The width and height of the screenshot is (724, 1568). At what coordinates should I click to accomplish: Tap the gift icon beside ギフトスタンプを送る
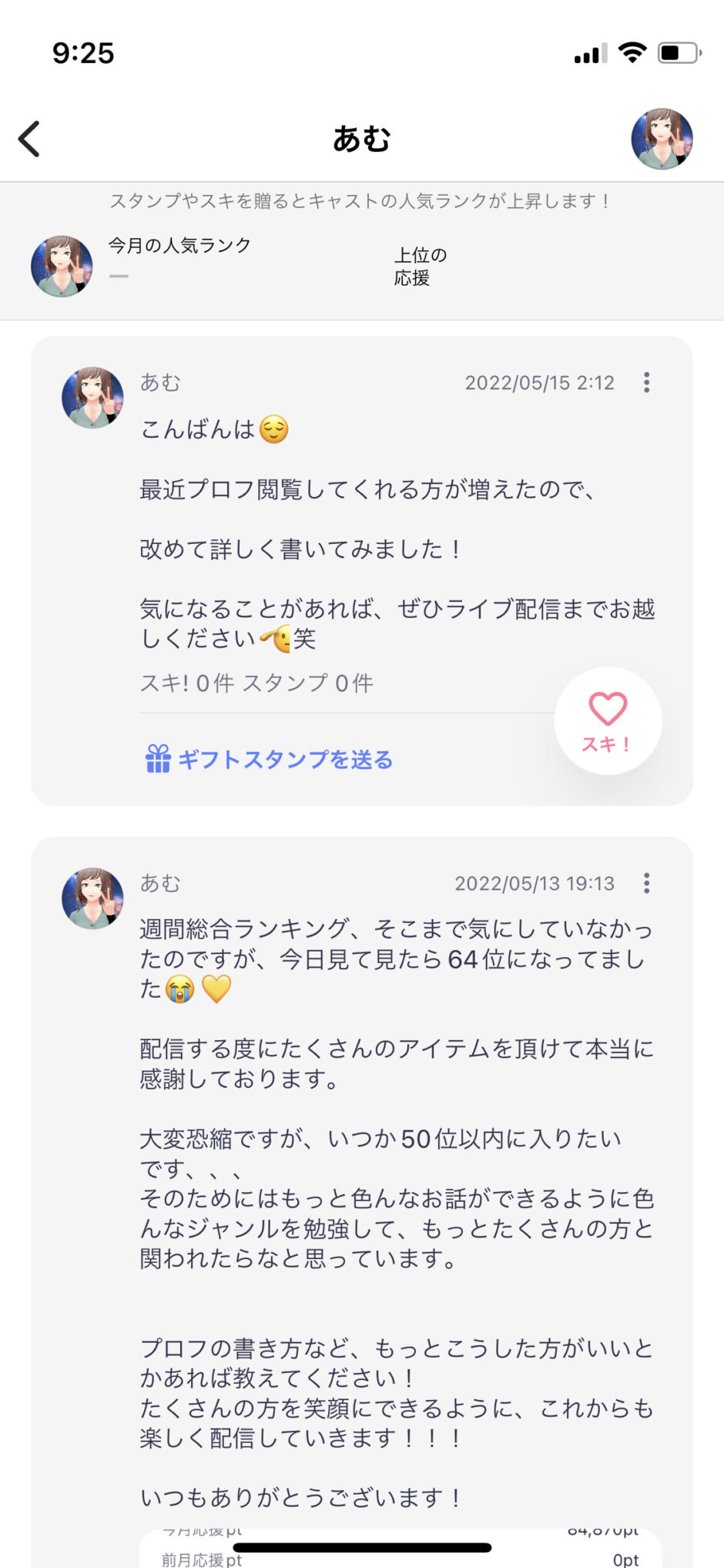(159, 759)
